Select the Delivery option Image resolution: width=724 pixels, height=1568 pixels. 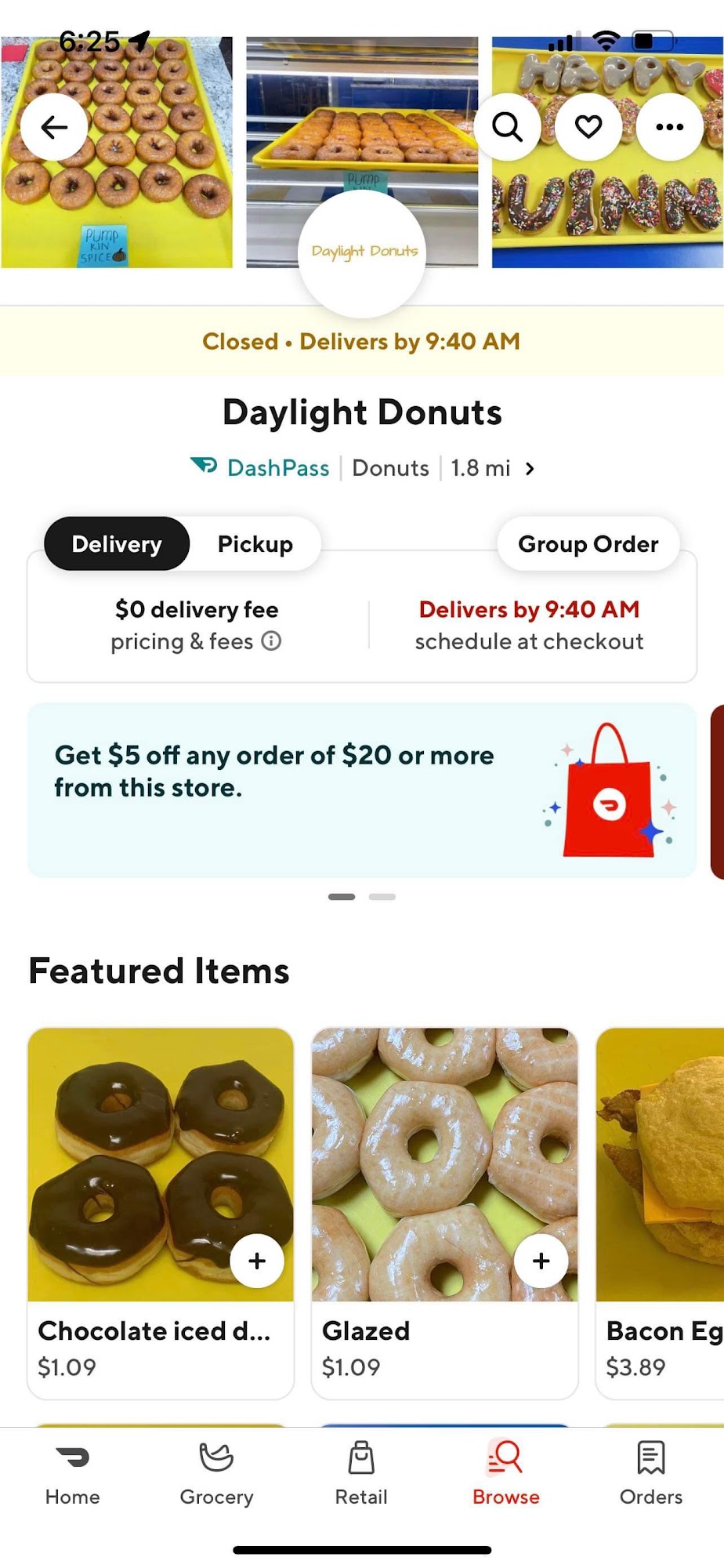coord(117,544)
